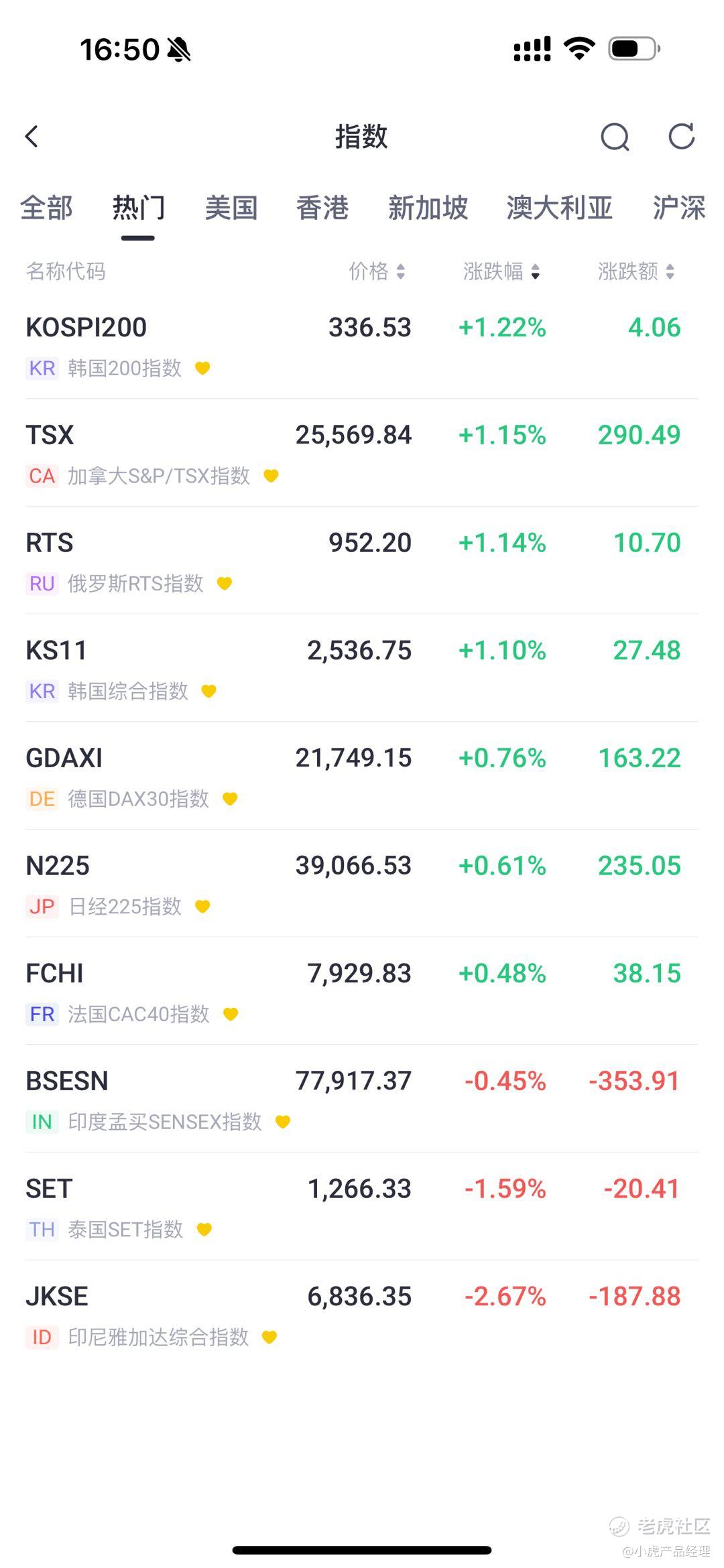Open the 新加坡 tab

(x=428, y=208)
